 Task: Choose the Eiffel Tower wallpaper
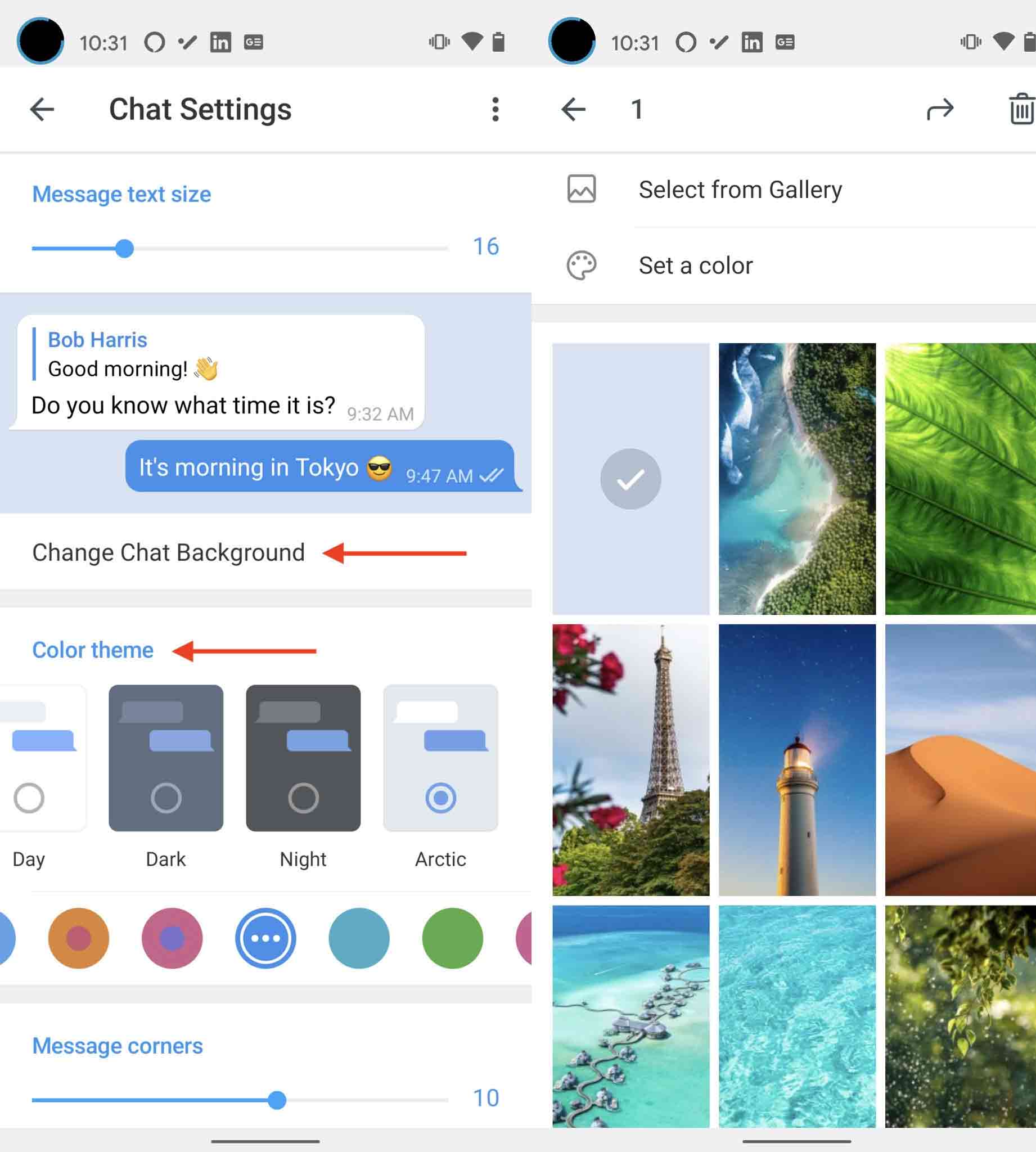click(630, 760)
